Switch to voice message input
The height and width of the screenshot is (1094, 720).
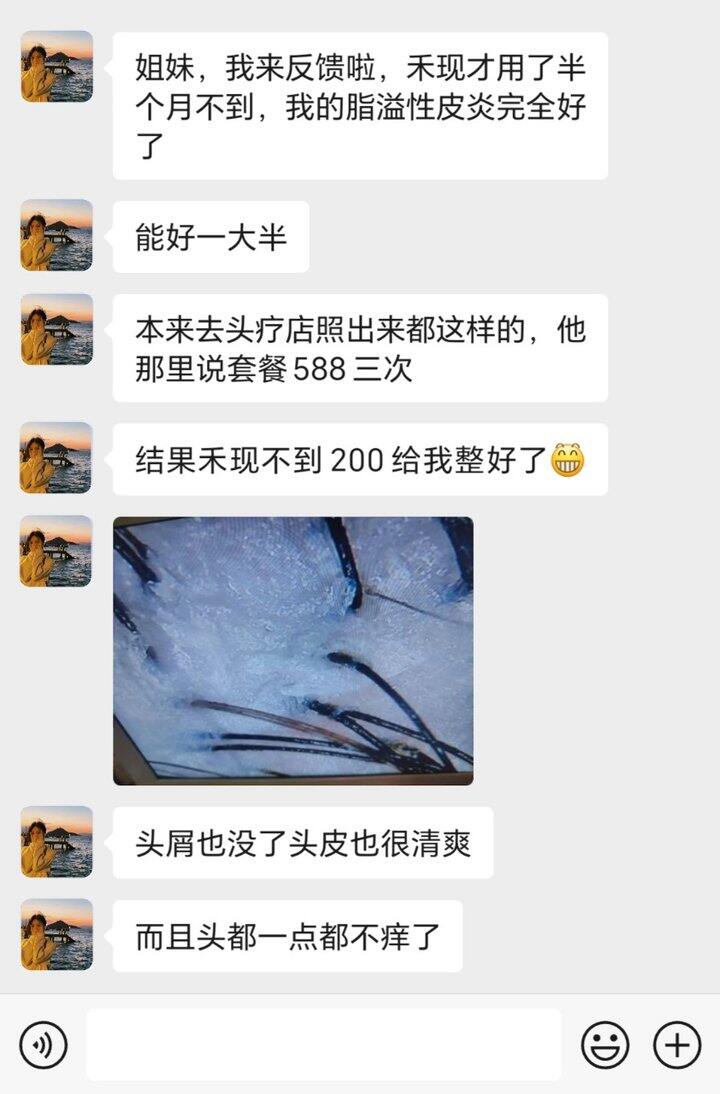(x=43, y=1045)
